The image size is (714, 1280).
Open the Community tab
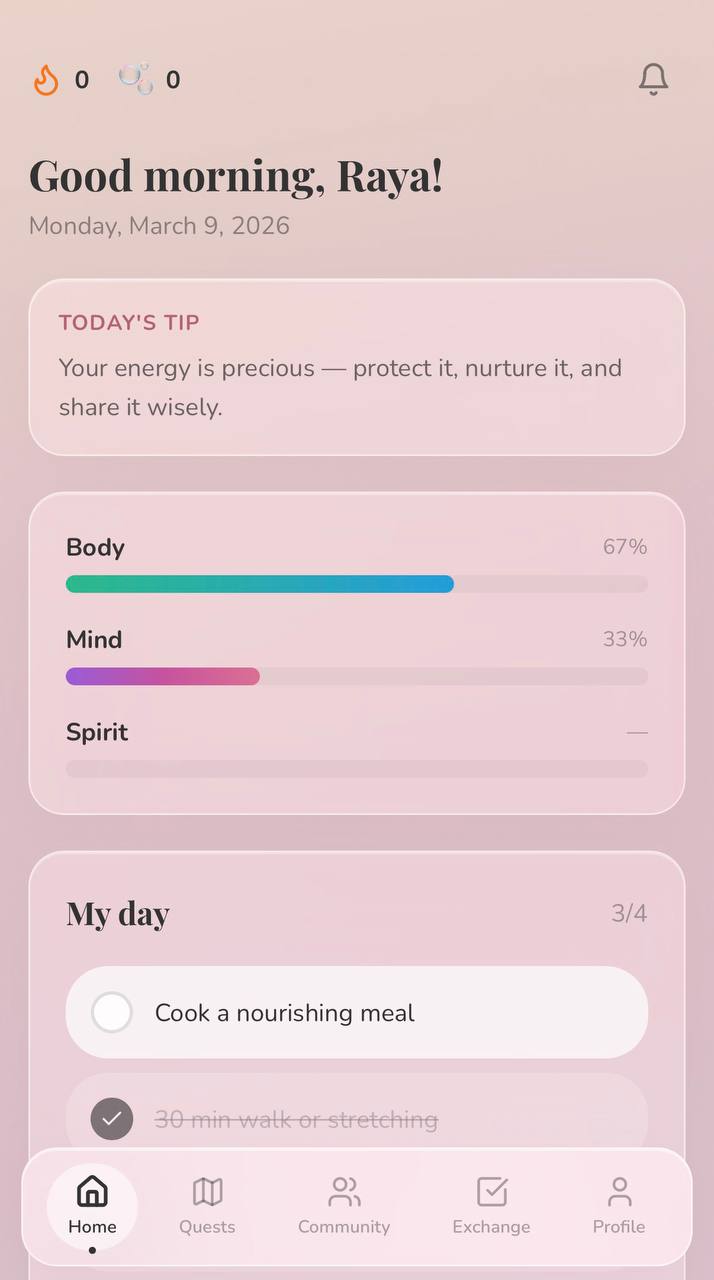344,1206
